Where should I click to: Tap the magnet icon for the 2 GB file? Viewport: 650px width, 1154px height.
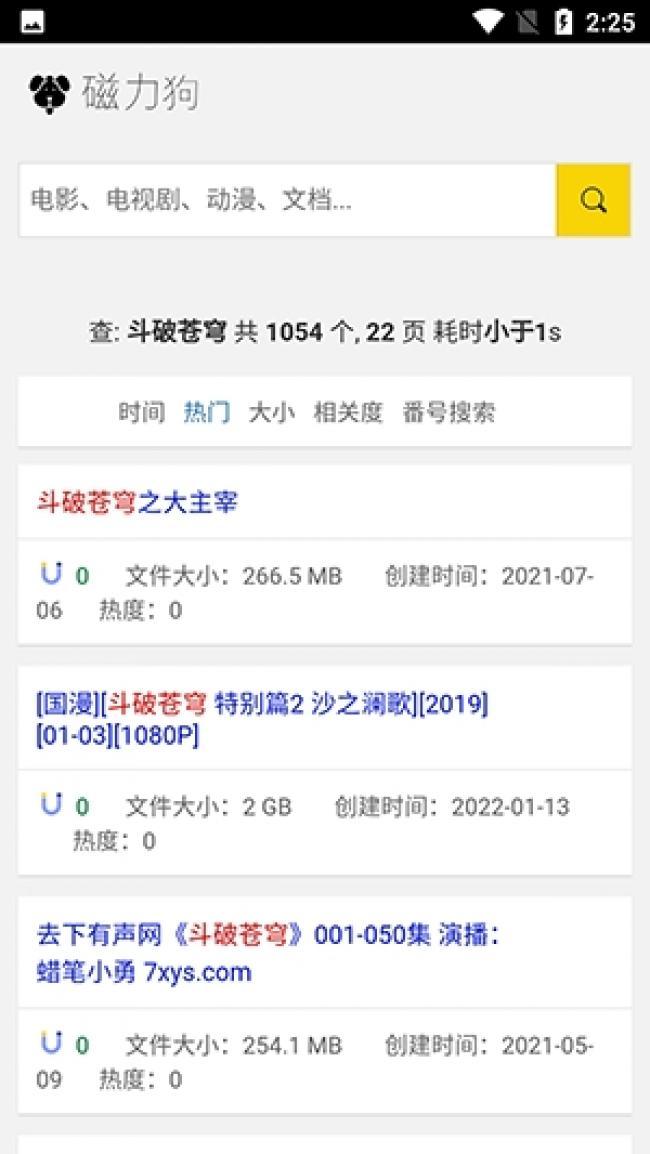(51, 804)
